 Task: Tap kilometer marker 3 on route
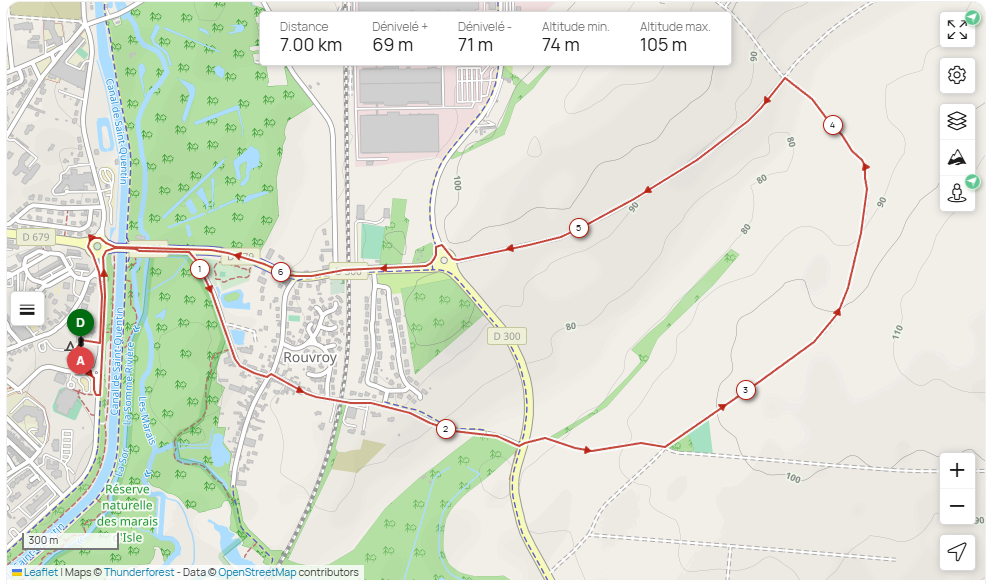pos(745,390)
